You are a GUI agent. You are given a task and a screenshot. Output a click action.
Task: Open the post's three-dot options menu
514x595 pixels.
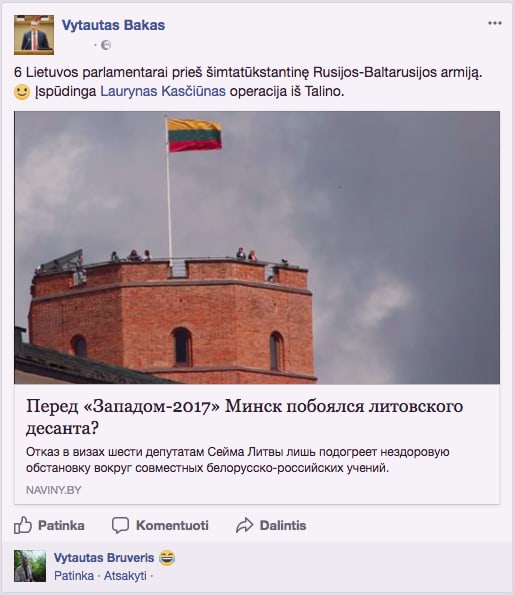click(x=495, y=23)
